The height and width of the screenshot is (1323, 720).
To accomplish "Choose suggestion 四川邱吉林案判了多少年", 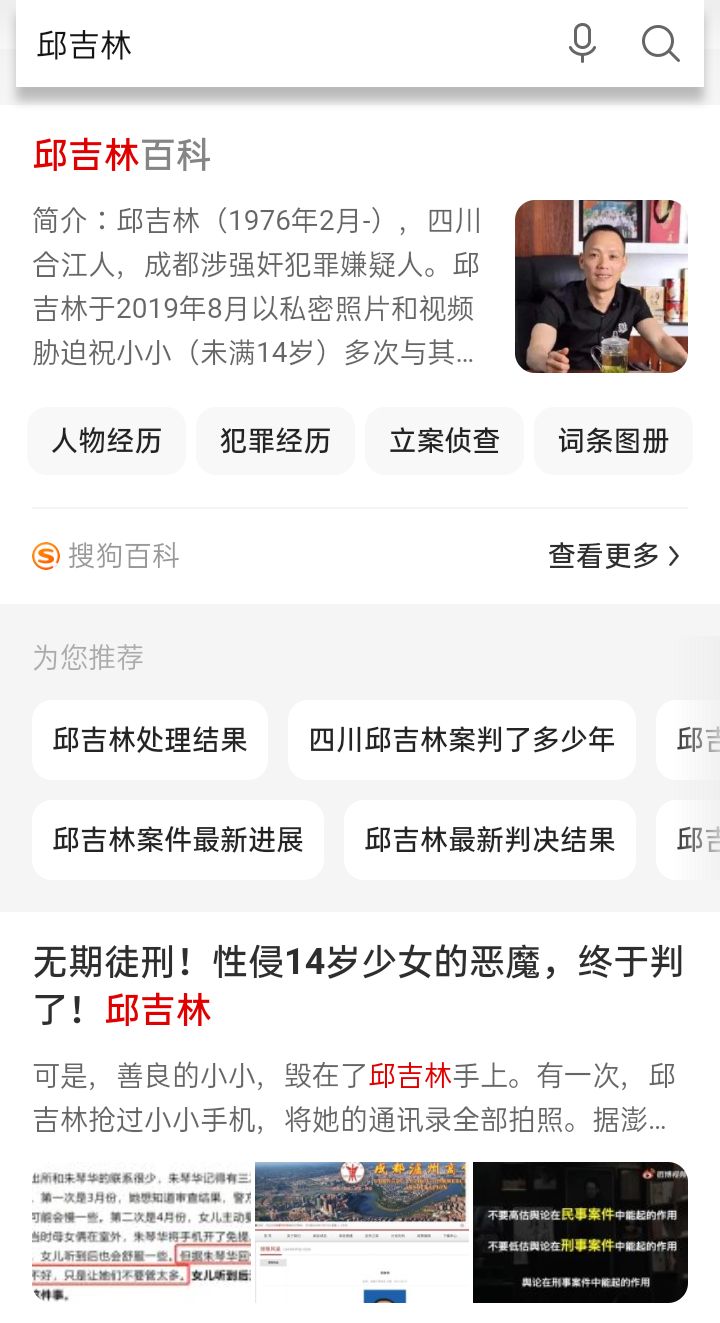I will (462, 740).
